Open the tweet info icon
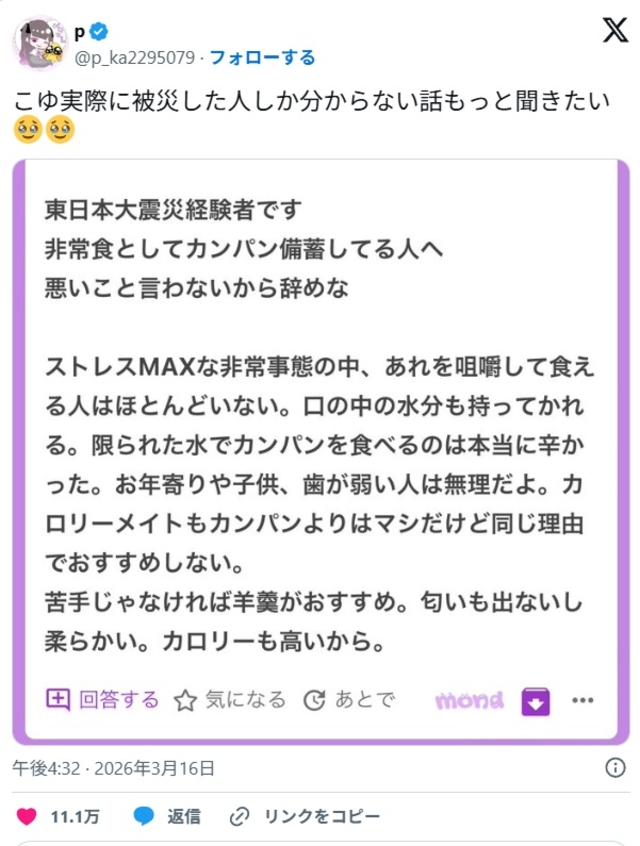This screenshot has width=640, height=846. click(x=615, y=767)
